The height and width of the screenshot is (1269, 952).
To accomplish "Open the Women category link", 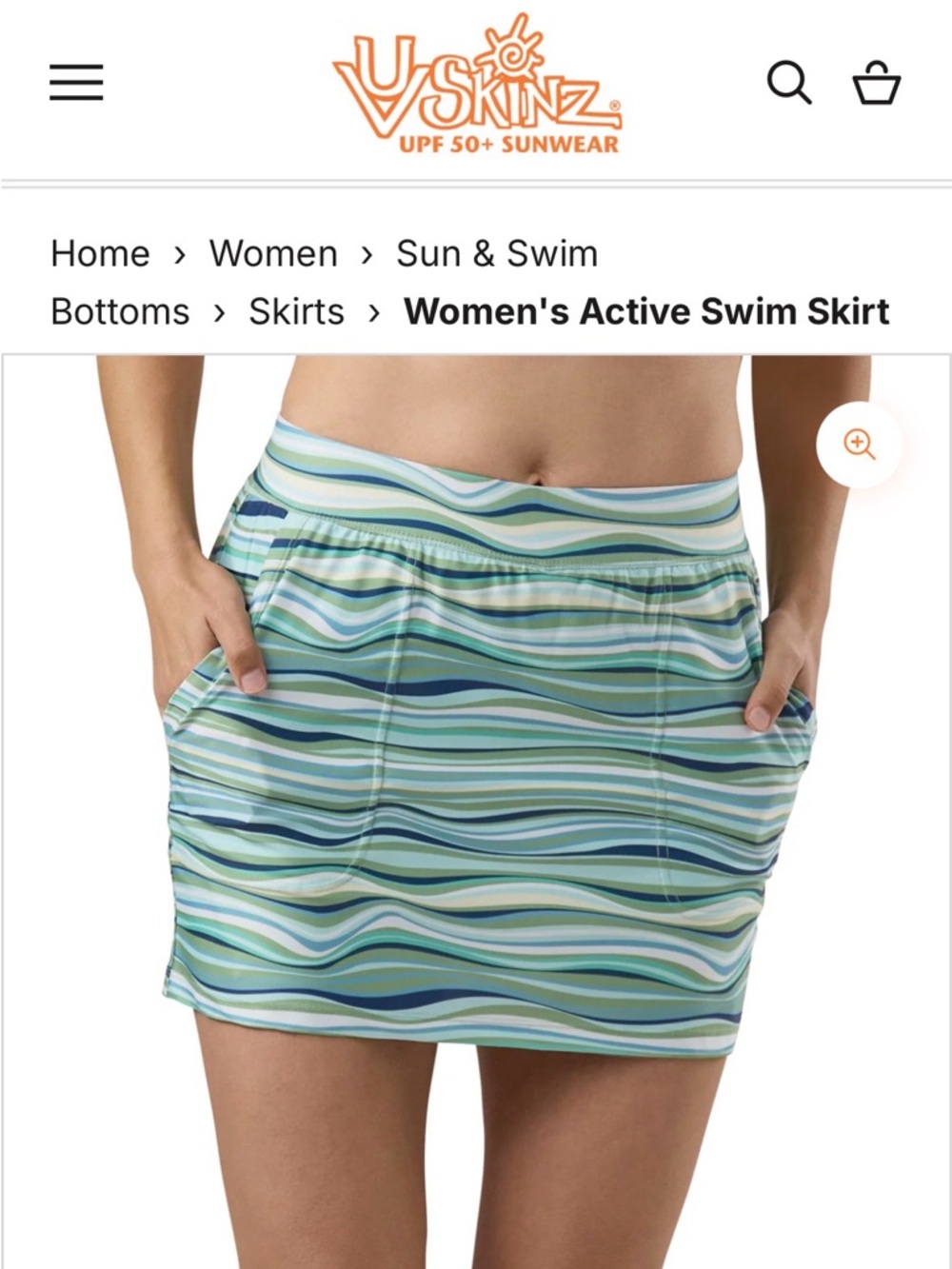I will point(274,253).
